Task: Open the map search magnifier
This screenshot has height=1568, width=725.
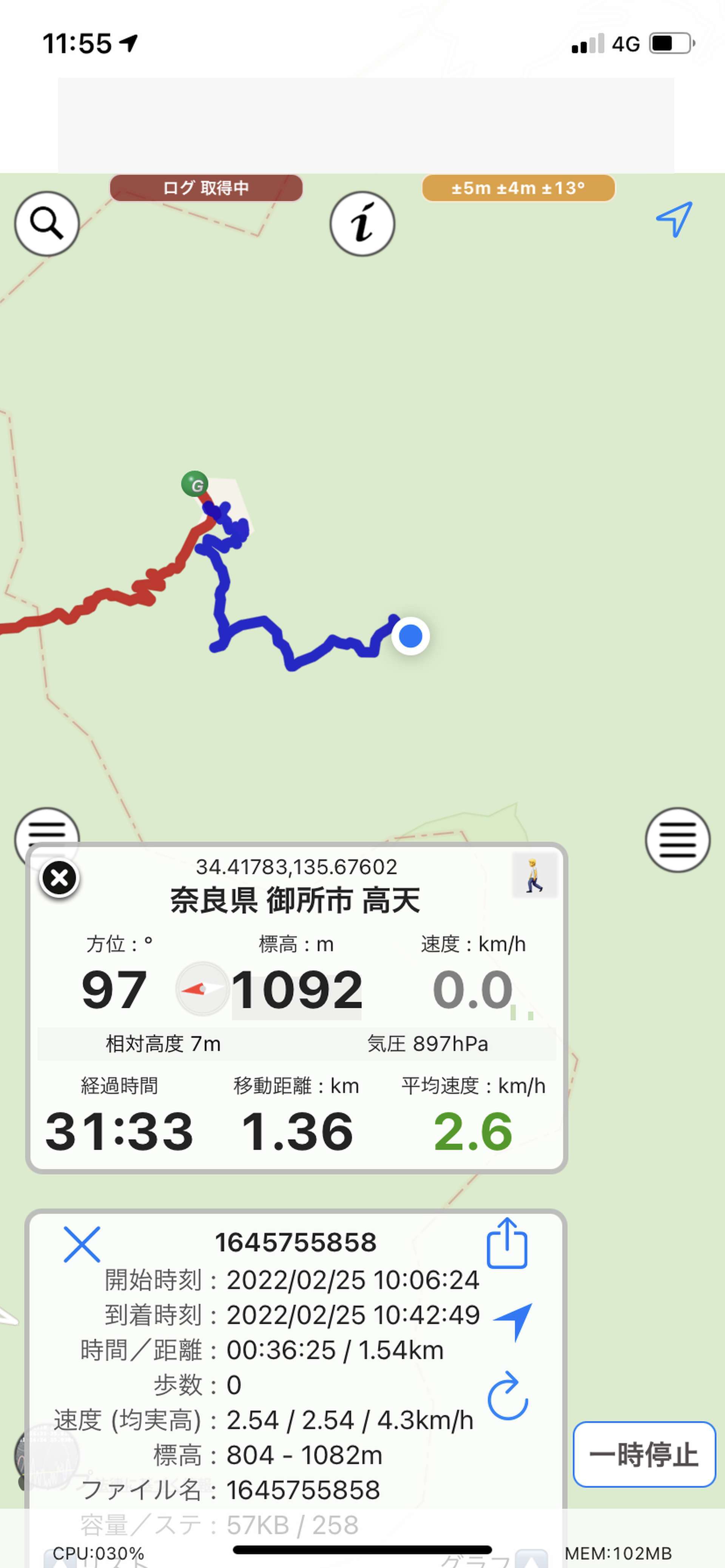Action: tap(47, 223)
